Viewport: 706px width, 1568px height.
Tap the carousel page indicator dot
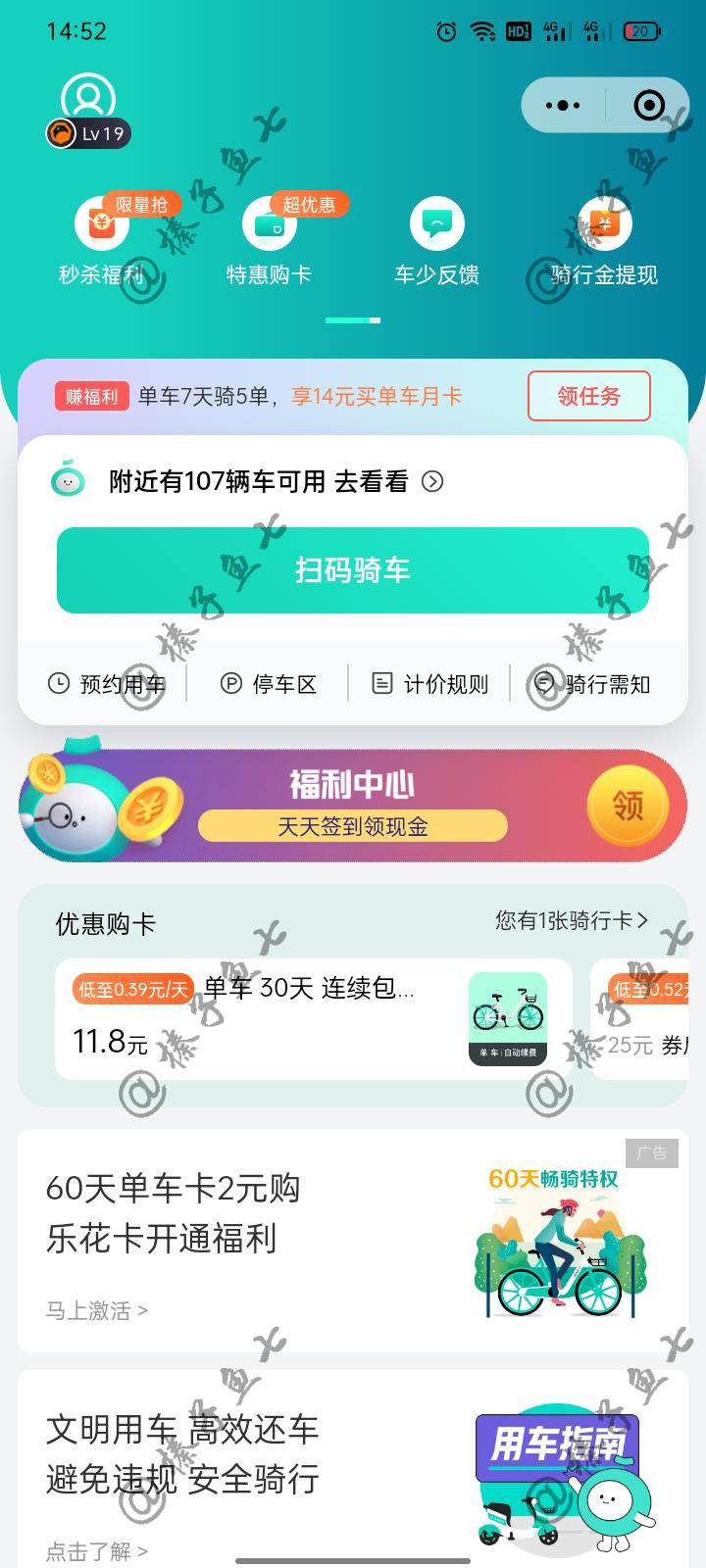(353, 318)
